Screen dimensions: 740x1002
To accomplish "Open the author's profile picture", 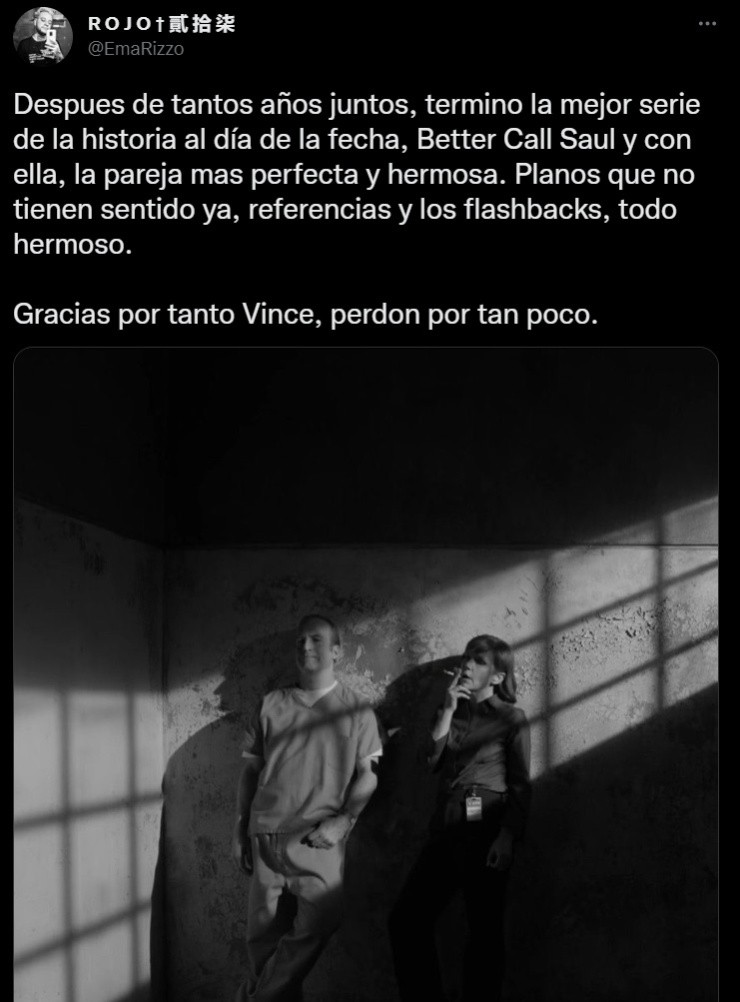I will [x=42, y=36].
